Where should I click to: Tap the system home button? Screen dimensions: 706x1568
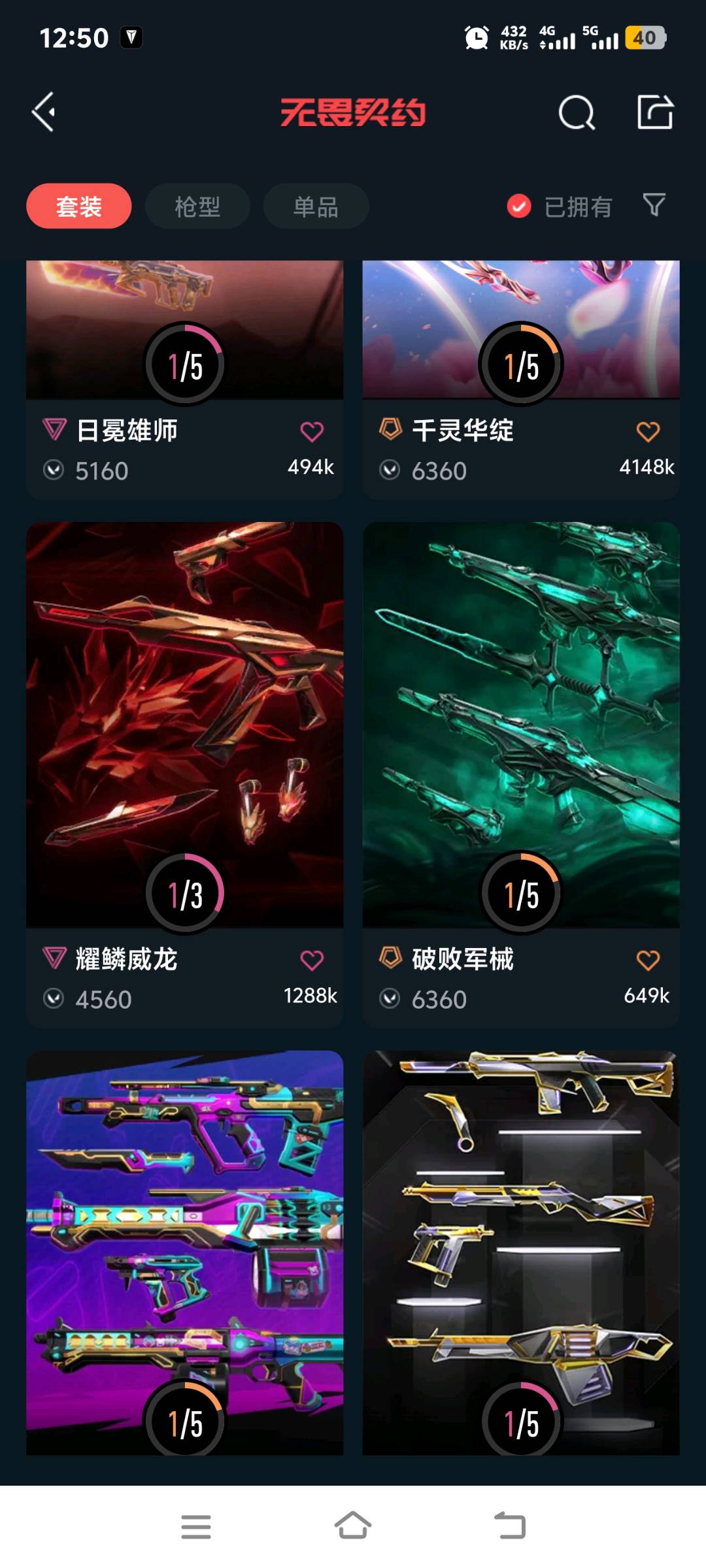click(353, 1527)
